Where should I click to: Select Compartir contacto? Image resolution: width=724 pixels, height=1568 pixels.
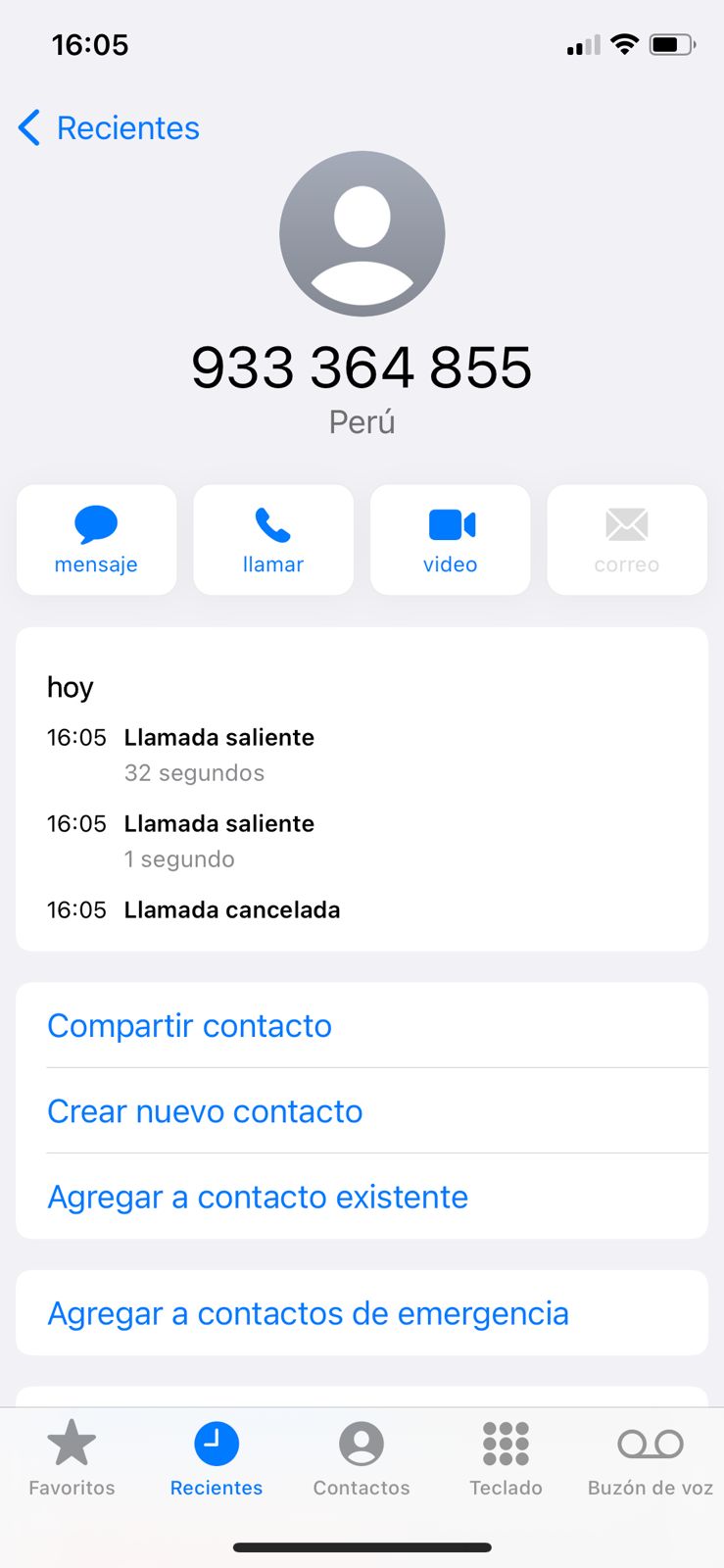(x=362, y=1025)
